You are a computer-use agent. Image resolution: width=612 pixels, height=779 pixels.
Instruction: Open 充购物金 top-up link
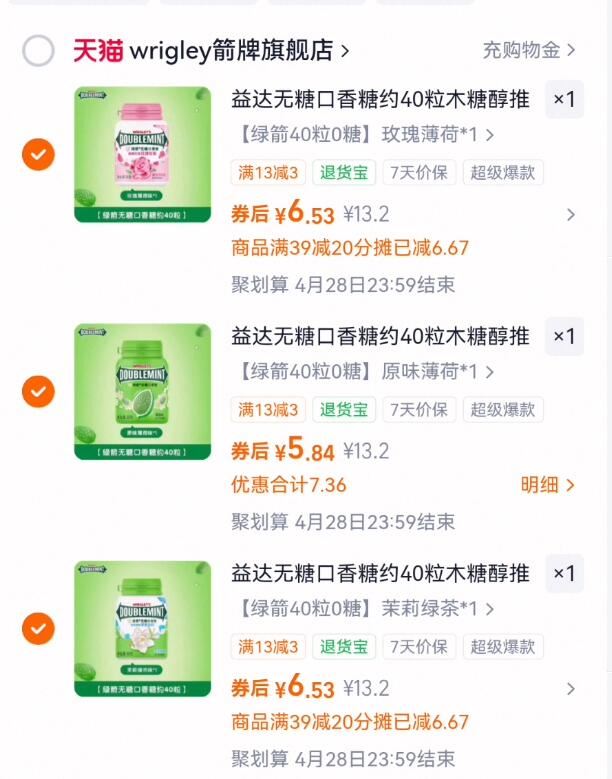[x=529, y=50]
